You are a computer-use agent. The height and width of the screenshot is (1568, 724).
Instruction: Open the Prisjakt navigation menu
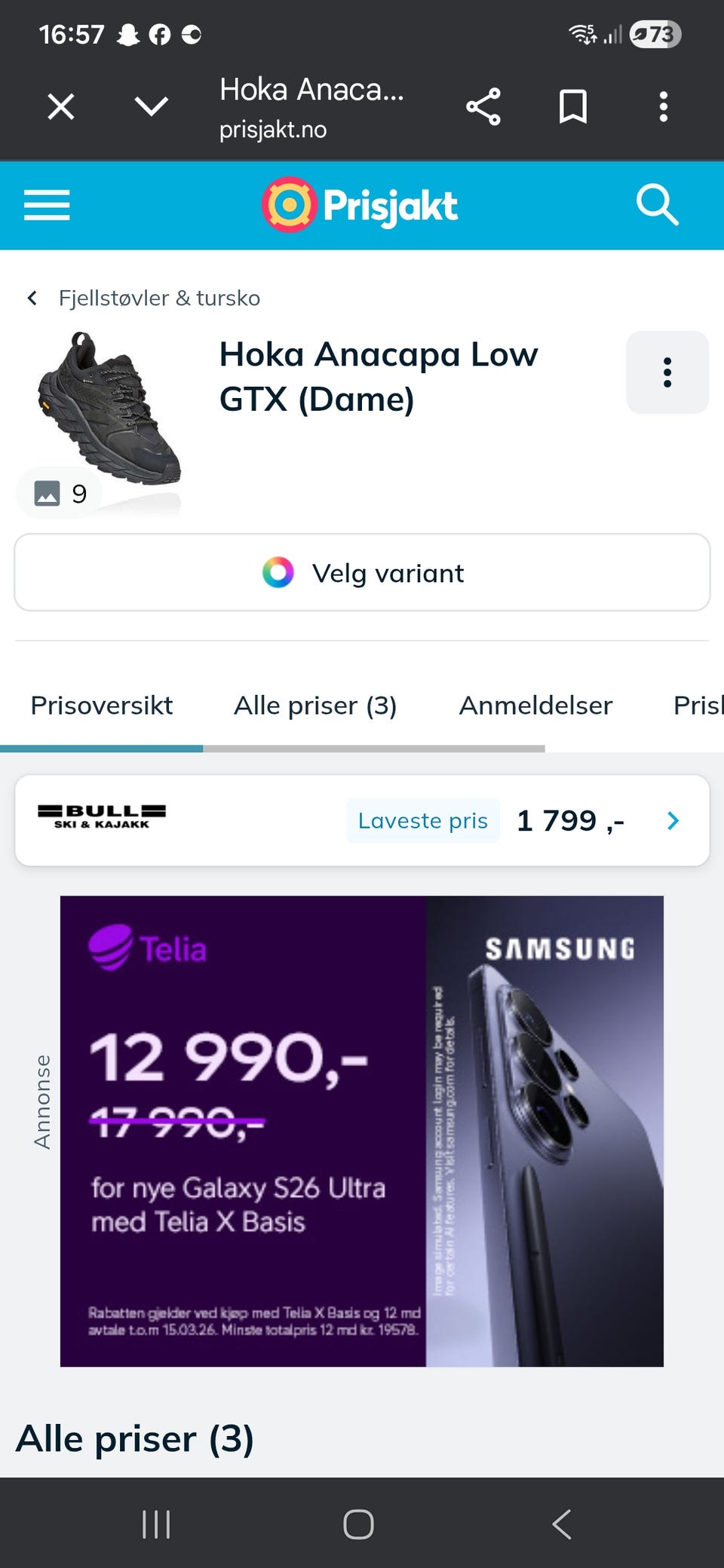[47, 204]
